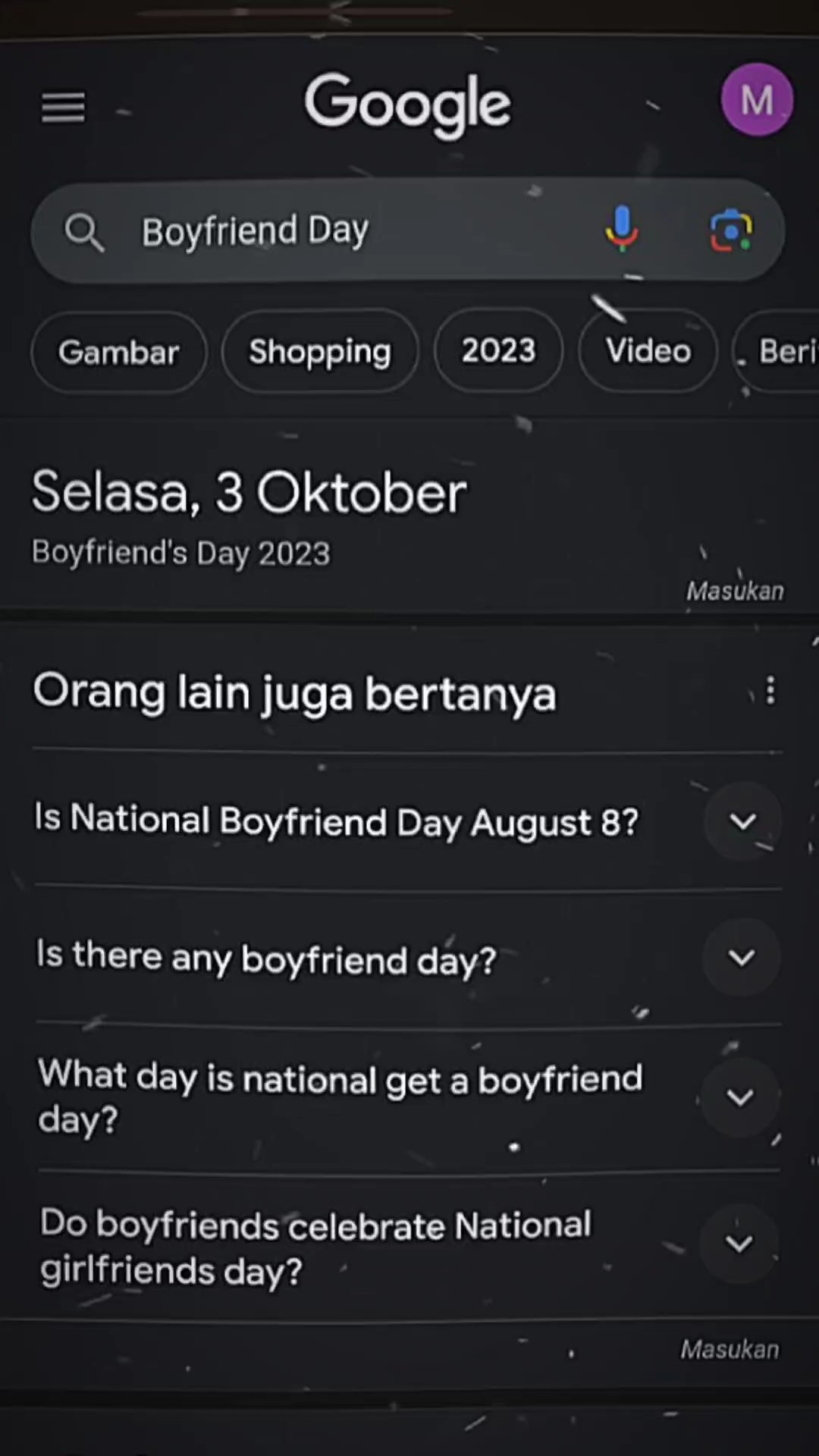
Task: Select the Video filter chip
Action: click(648, 351)
